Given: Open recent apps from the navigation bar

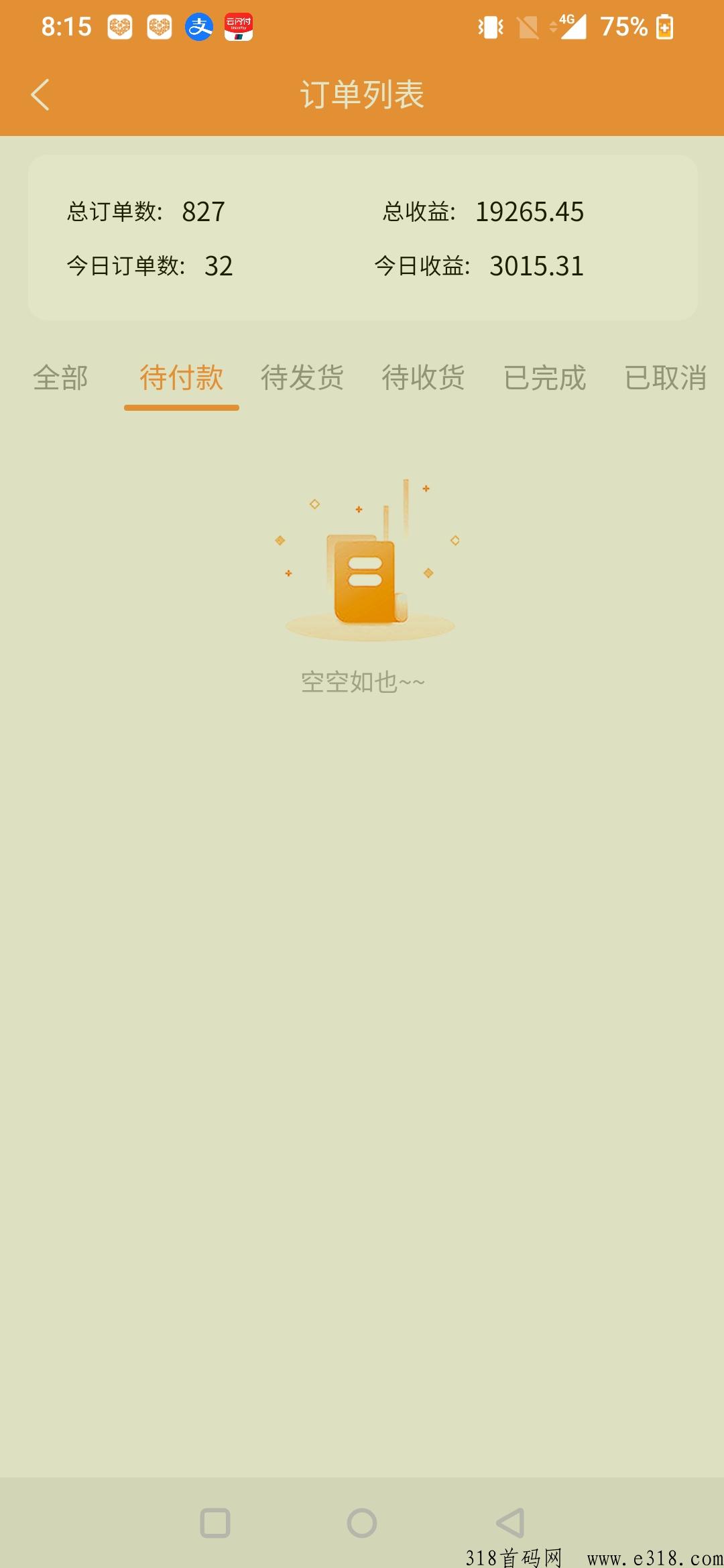Looking at the screenshot, I should (215, 1523).
